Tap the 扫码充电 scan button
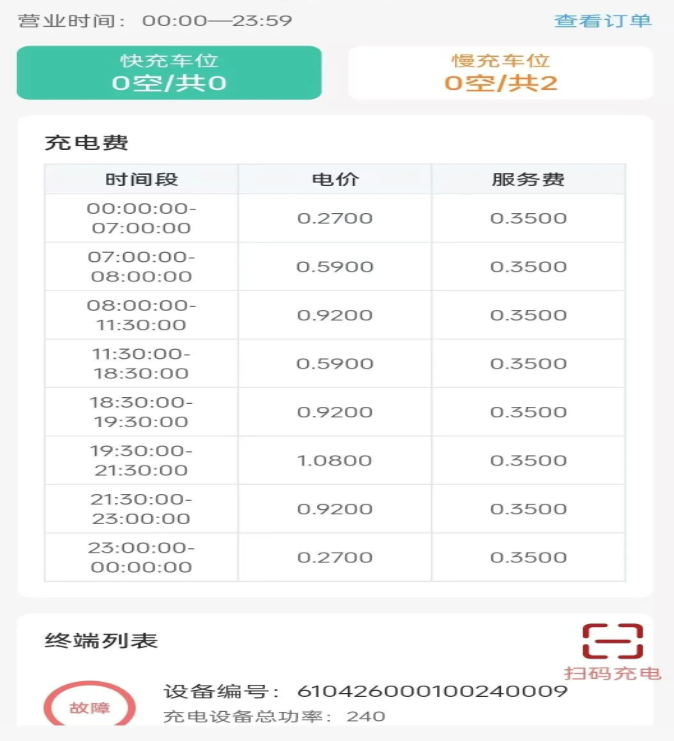 tap(612, 650)
